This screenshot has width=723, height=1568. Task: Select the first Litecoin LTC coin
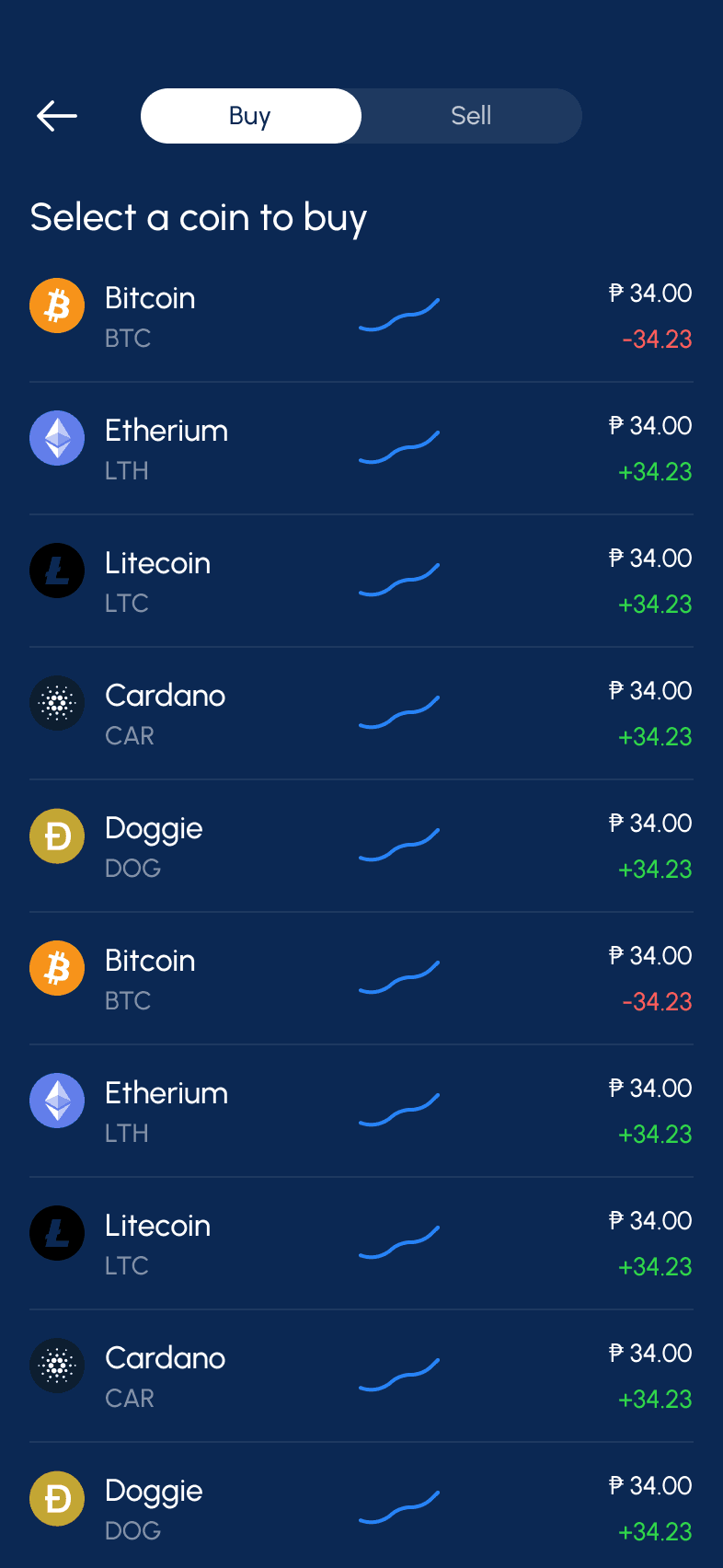(361, 582)
